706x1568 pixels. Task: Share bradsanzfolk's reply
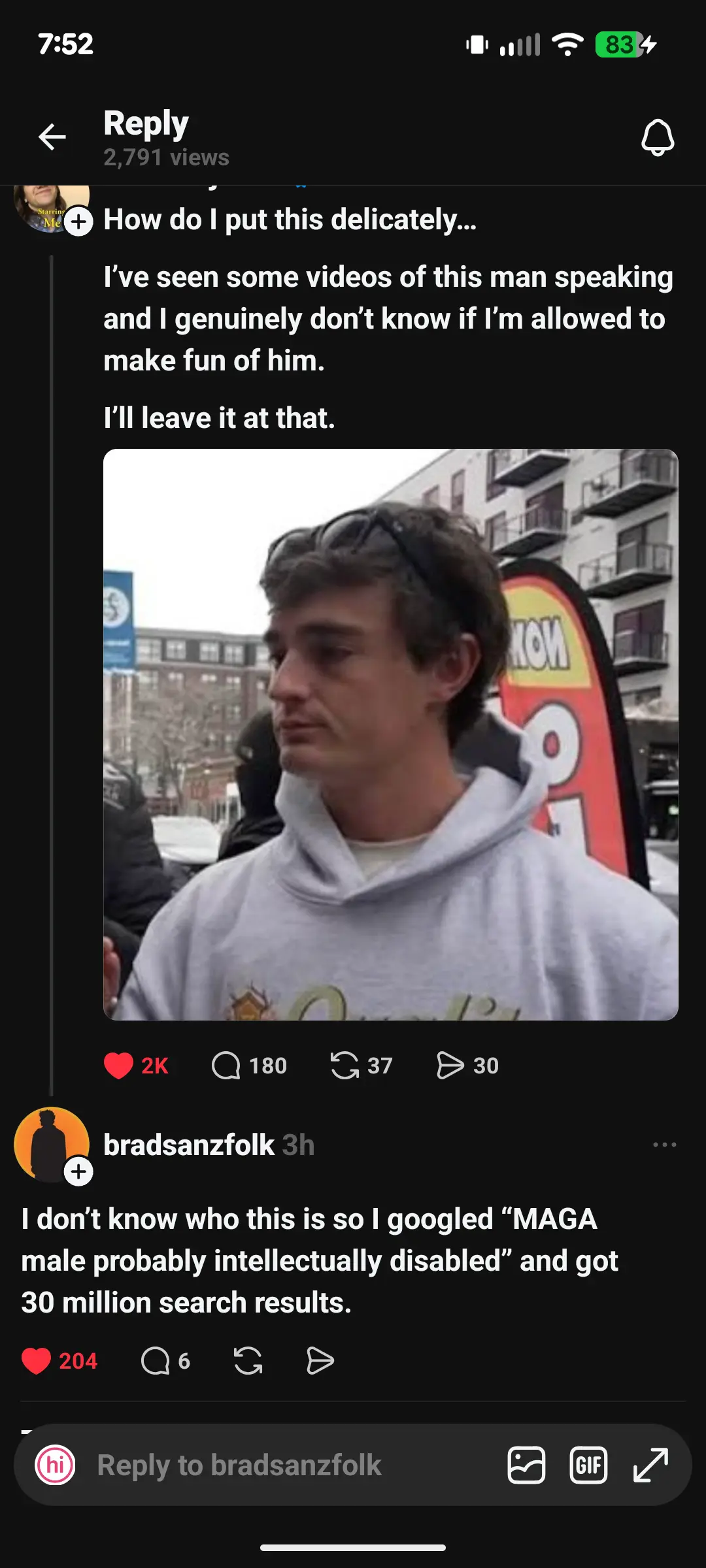pyautogui.click(x=320, y=1361)
